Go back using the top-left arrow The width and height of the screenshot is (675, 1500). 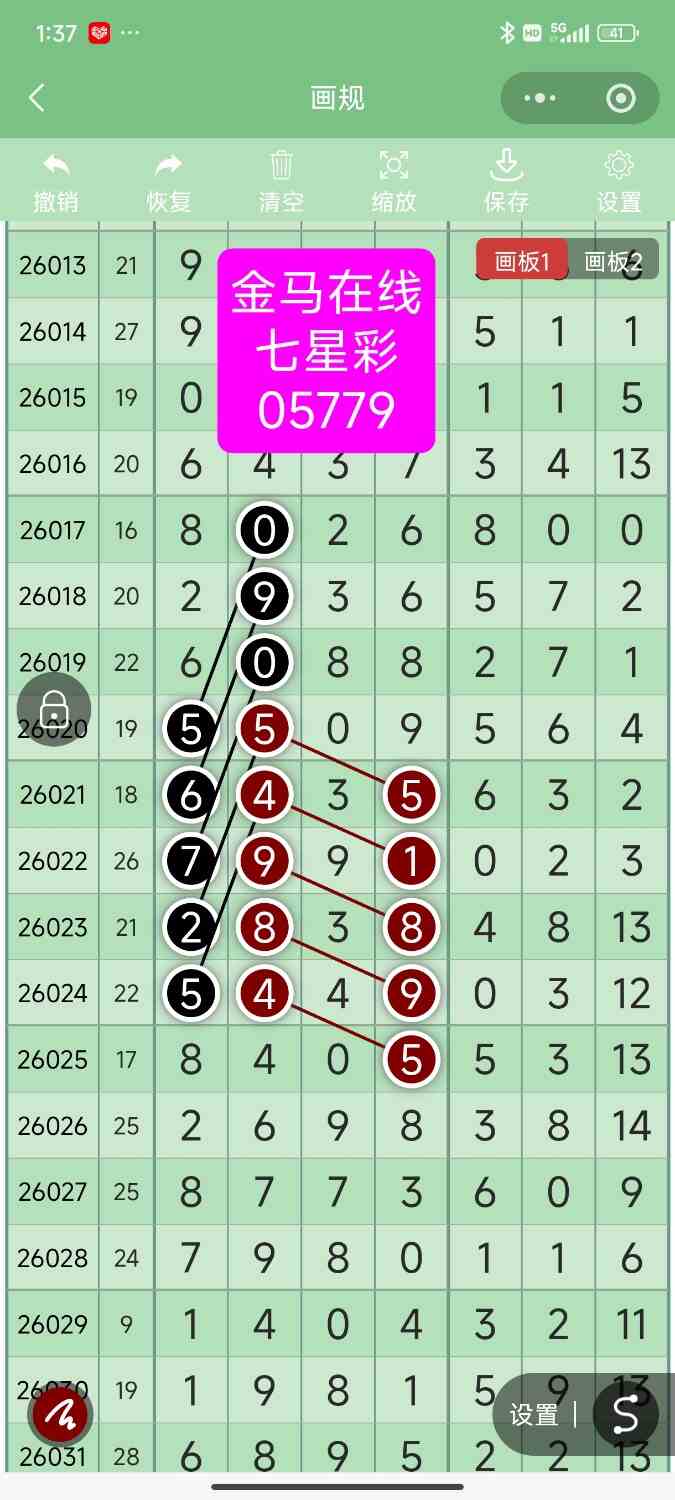37,98
